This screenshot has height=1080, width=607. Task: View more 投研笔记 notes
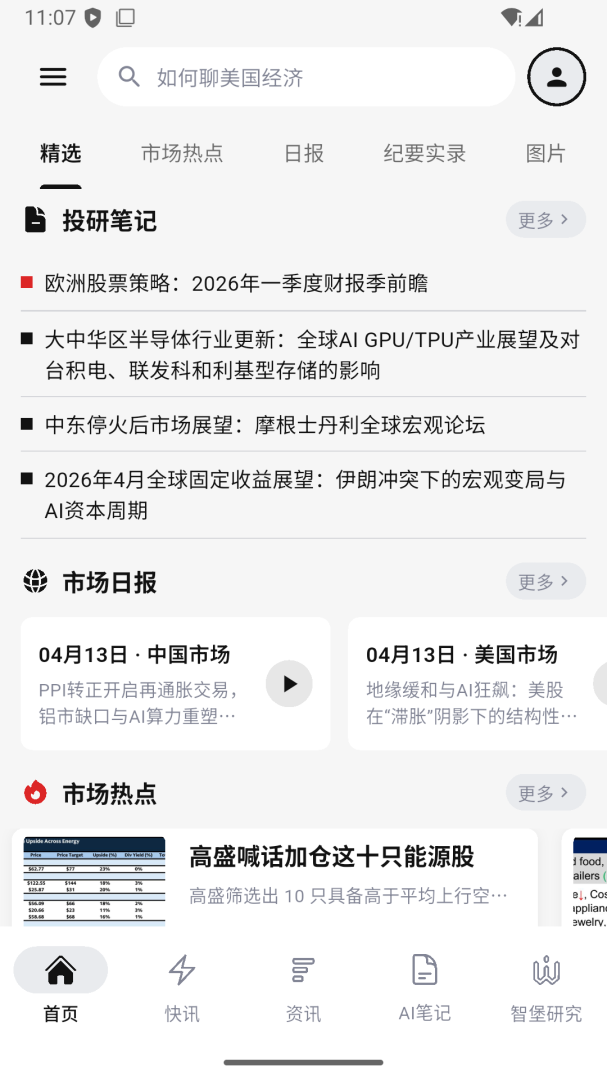click(x=545, y=220)
